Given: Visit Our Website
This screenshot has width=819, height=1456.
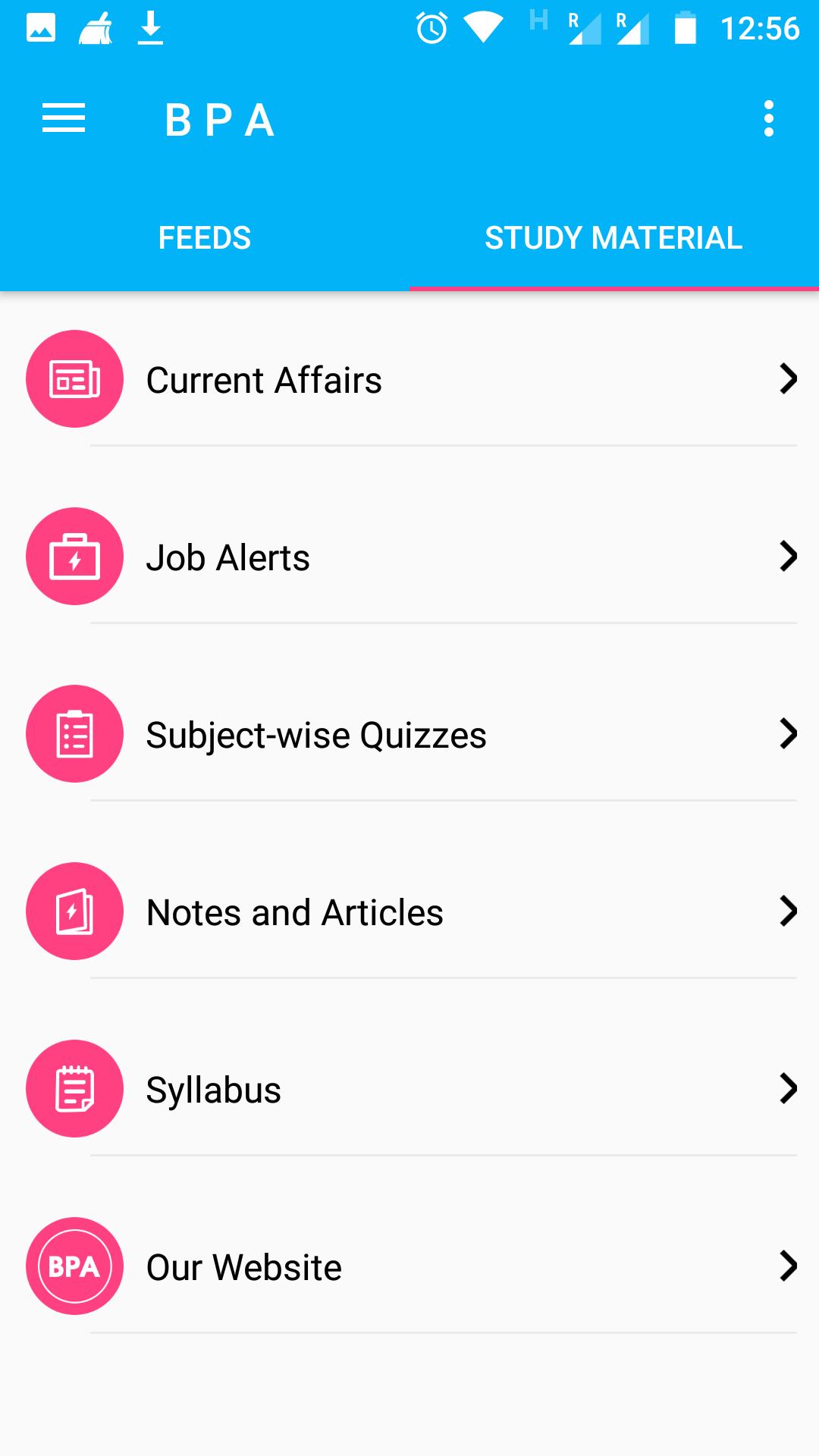Looking at the screenshot, I should pos(409,1266).
